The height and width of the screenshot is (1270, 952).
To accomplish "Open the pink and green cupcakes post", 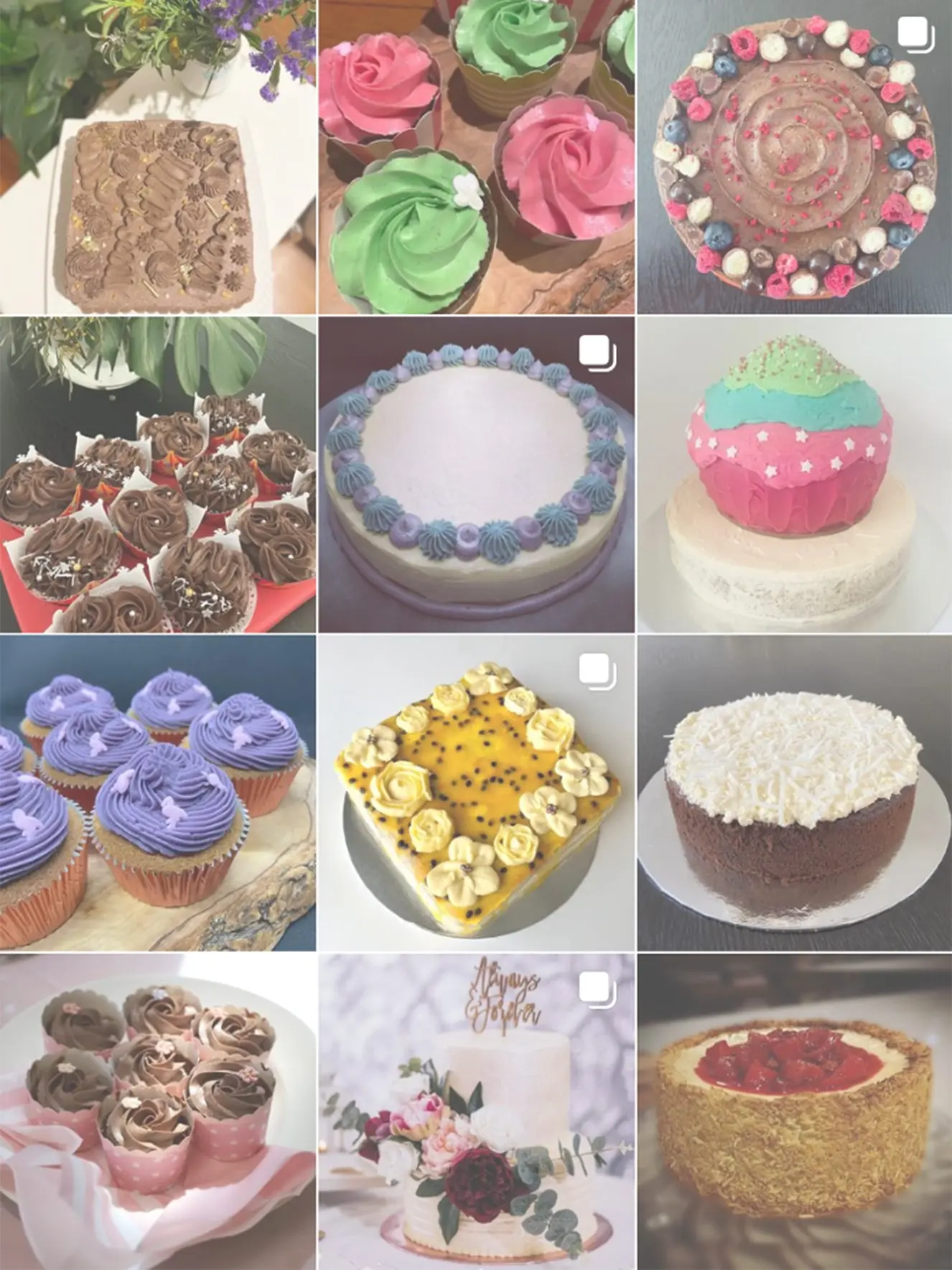I will click(476, 157).
